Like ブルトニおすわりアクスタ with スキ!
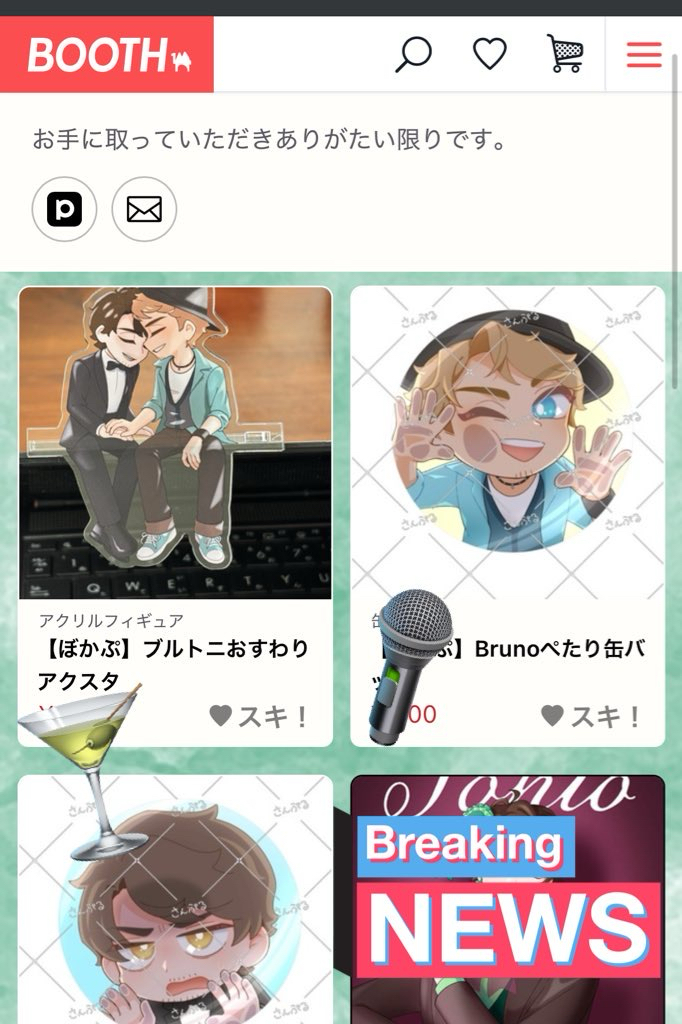The width and height of the screenshot is (682, 1024). click(260, 716)
